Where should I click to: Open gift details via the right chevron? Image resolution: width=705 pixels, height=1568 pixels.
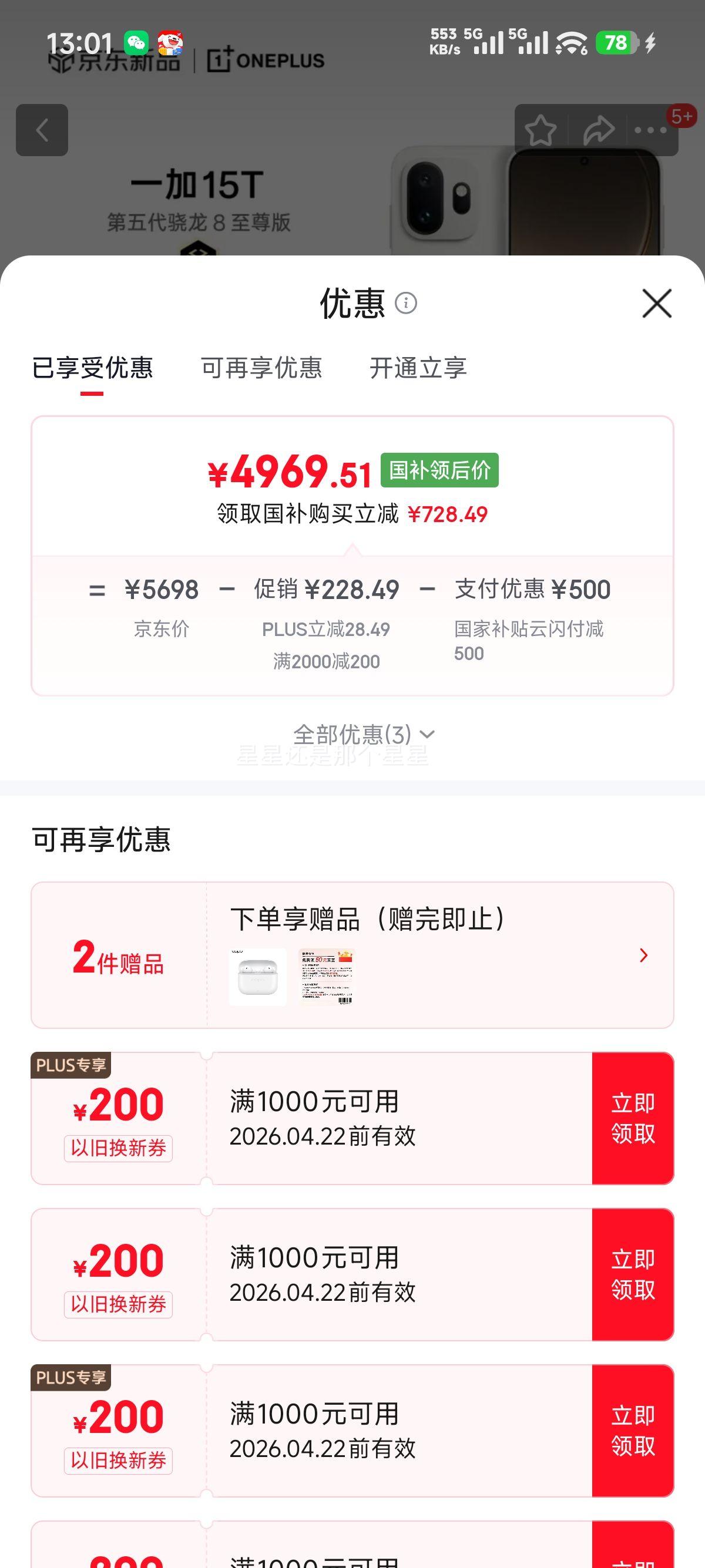point(643,955)
